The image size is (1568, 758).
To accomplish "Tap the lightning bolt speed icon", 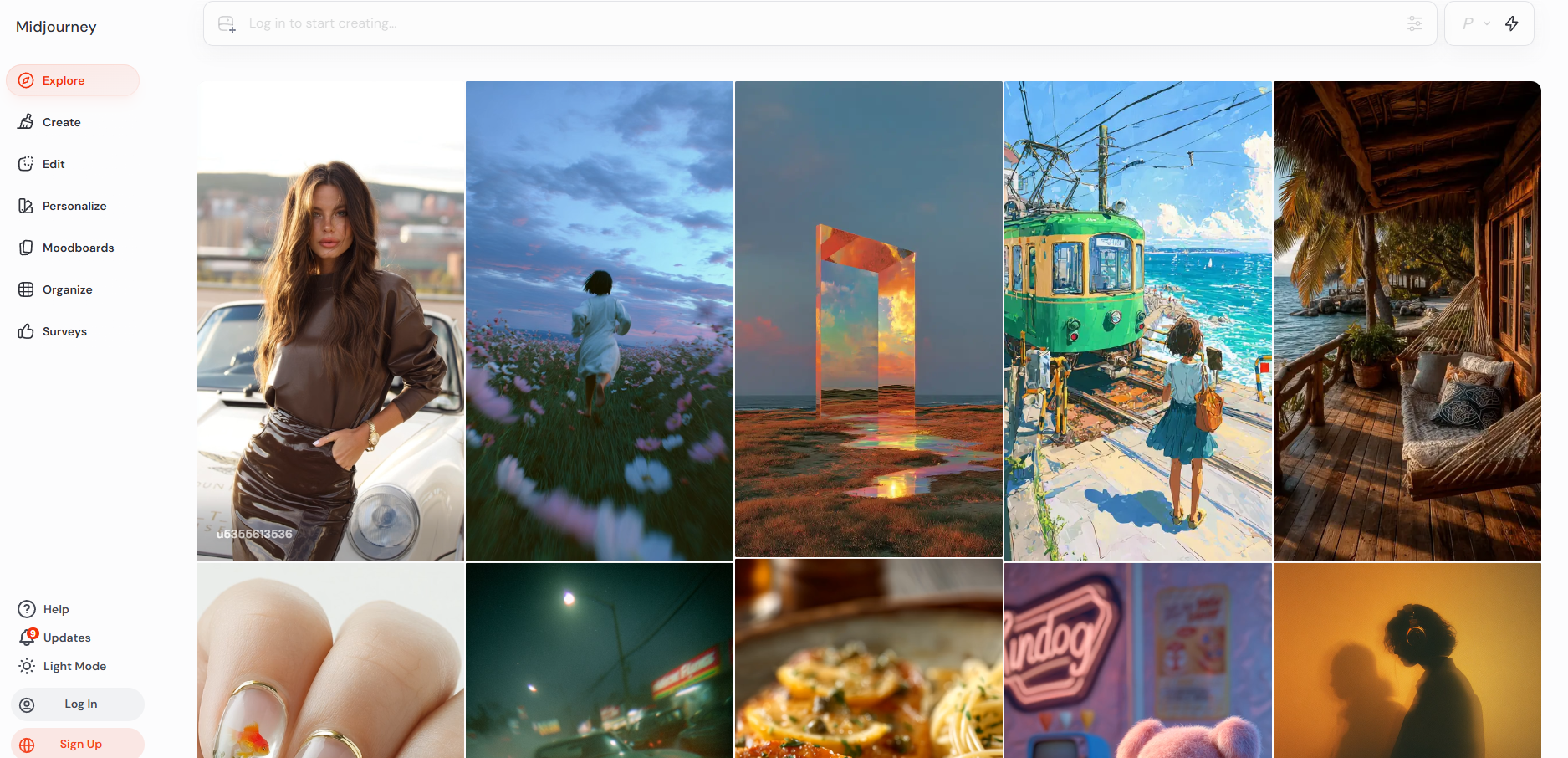I will click(1511, 23).
